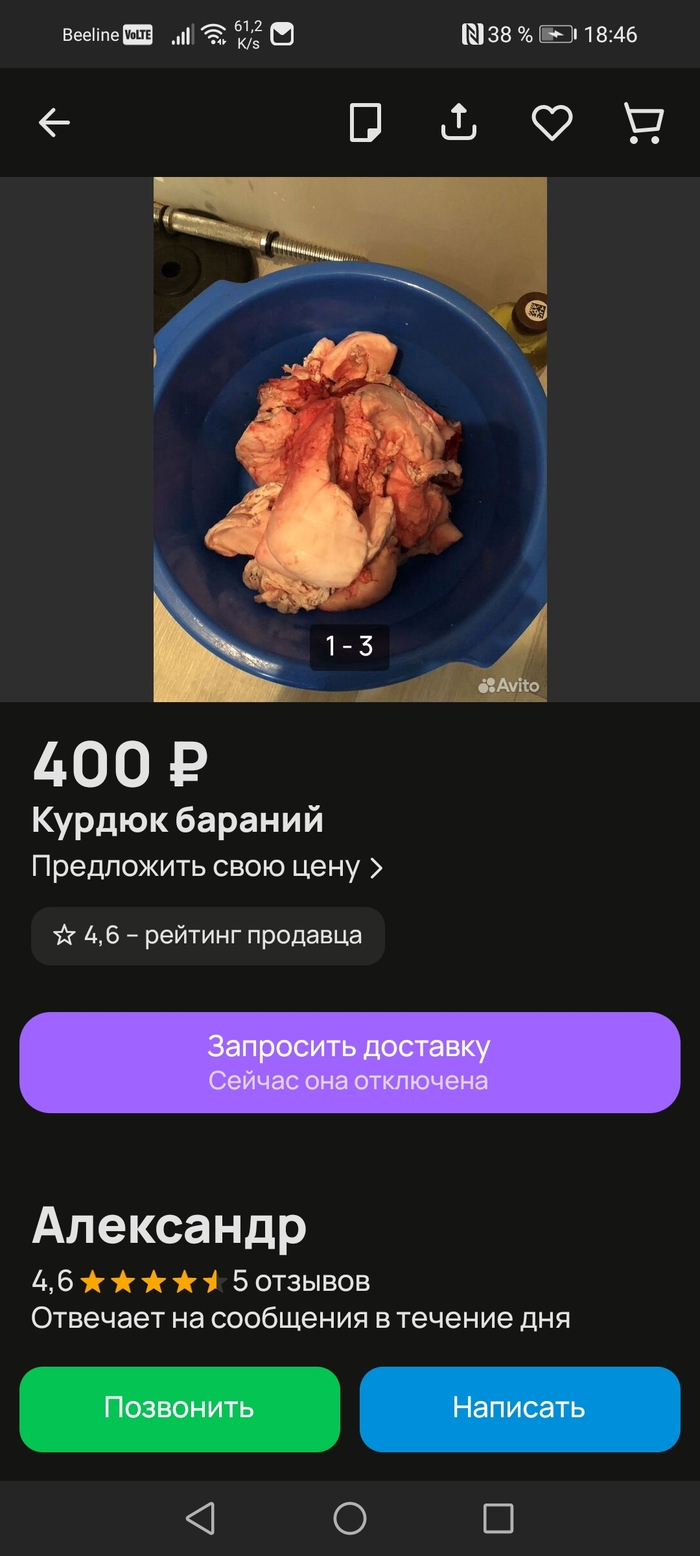Screen dimensions: 700x1556
Task: View the seller's 5 отзывов
Action: tap(301, 1281)
